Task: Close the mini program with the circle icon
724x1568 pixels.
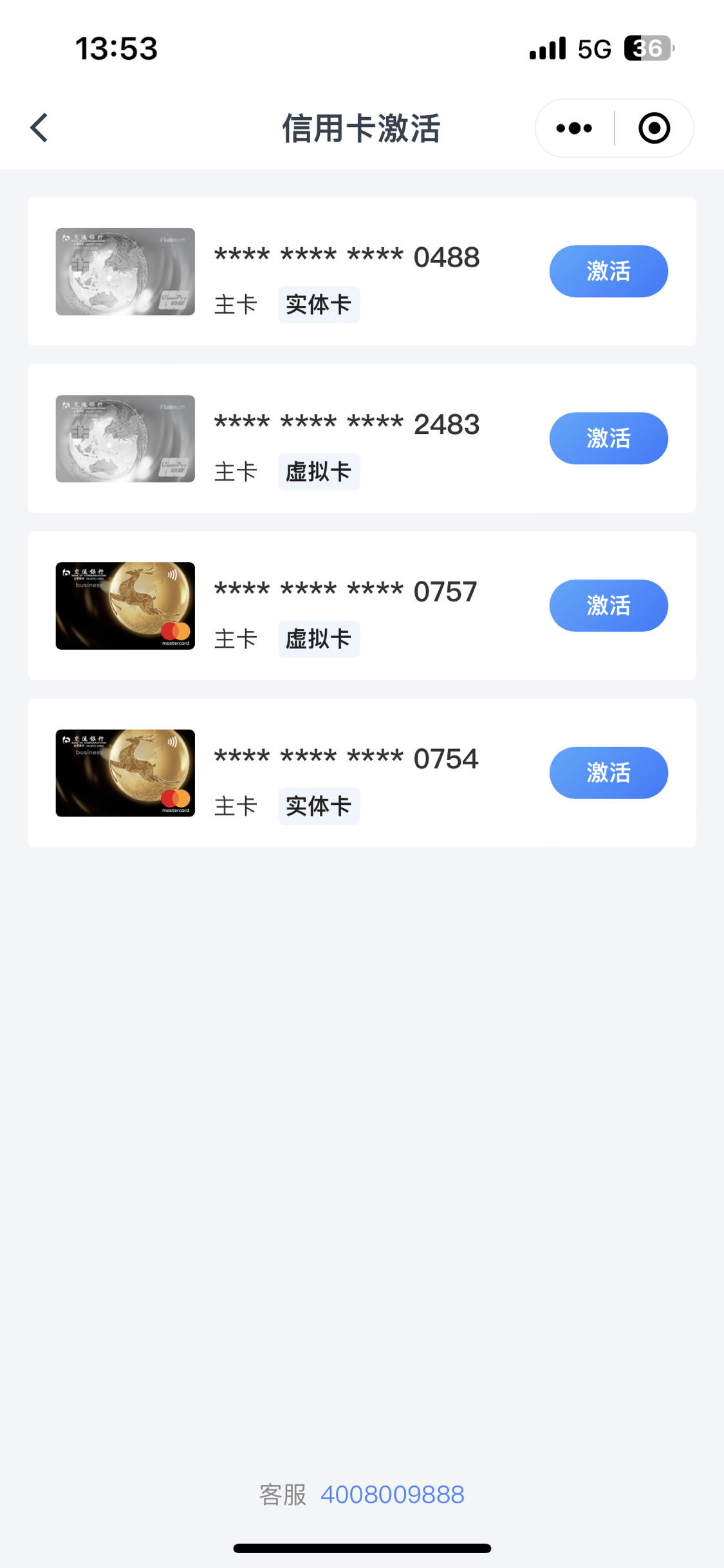Action: [654, 128]
